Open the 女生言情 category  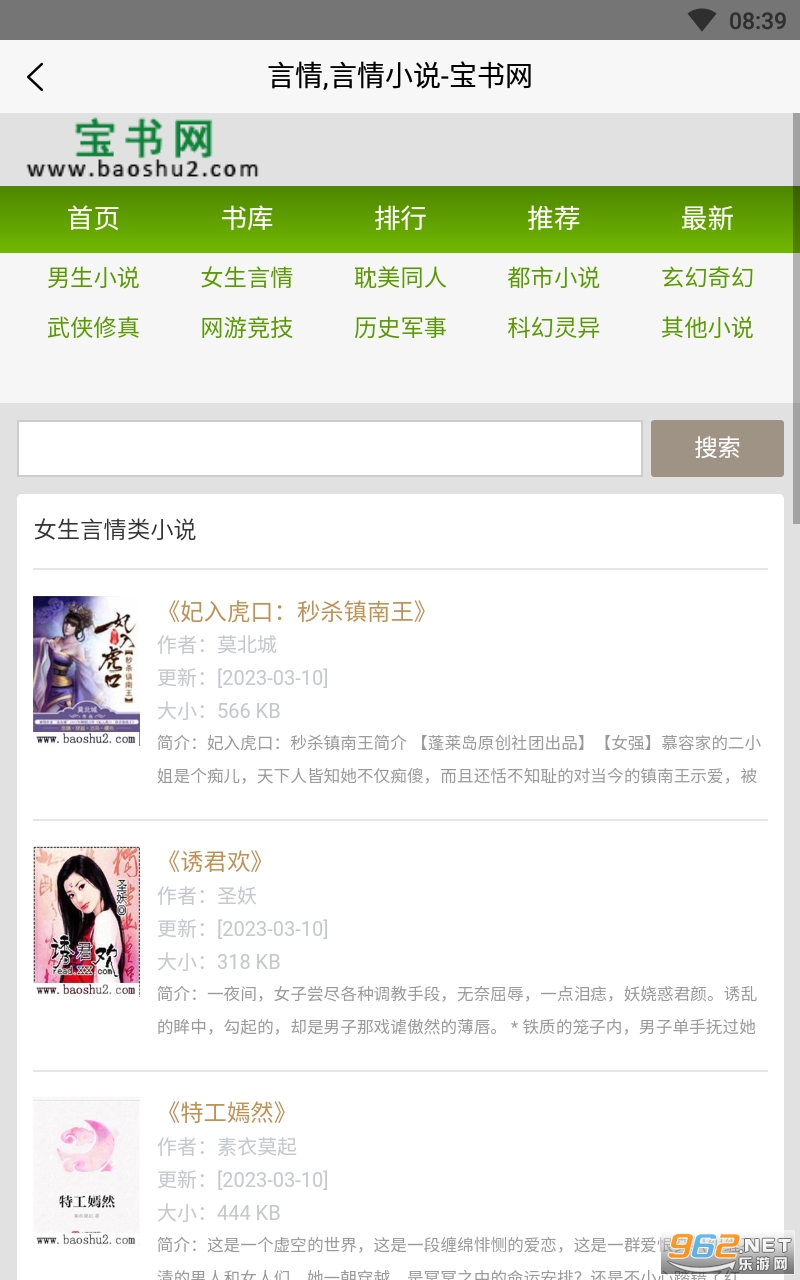pos(247,277)
